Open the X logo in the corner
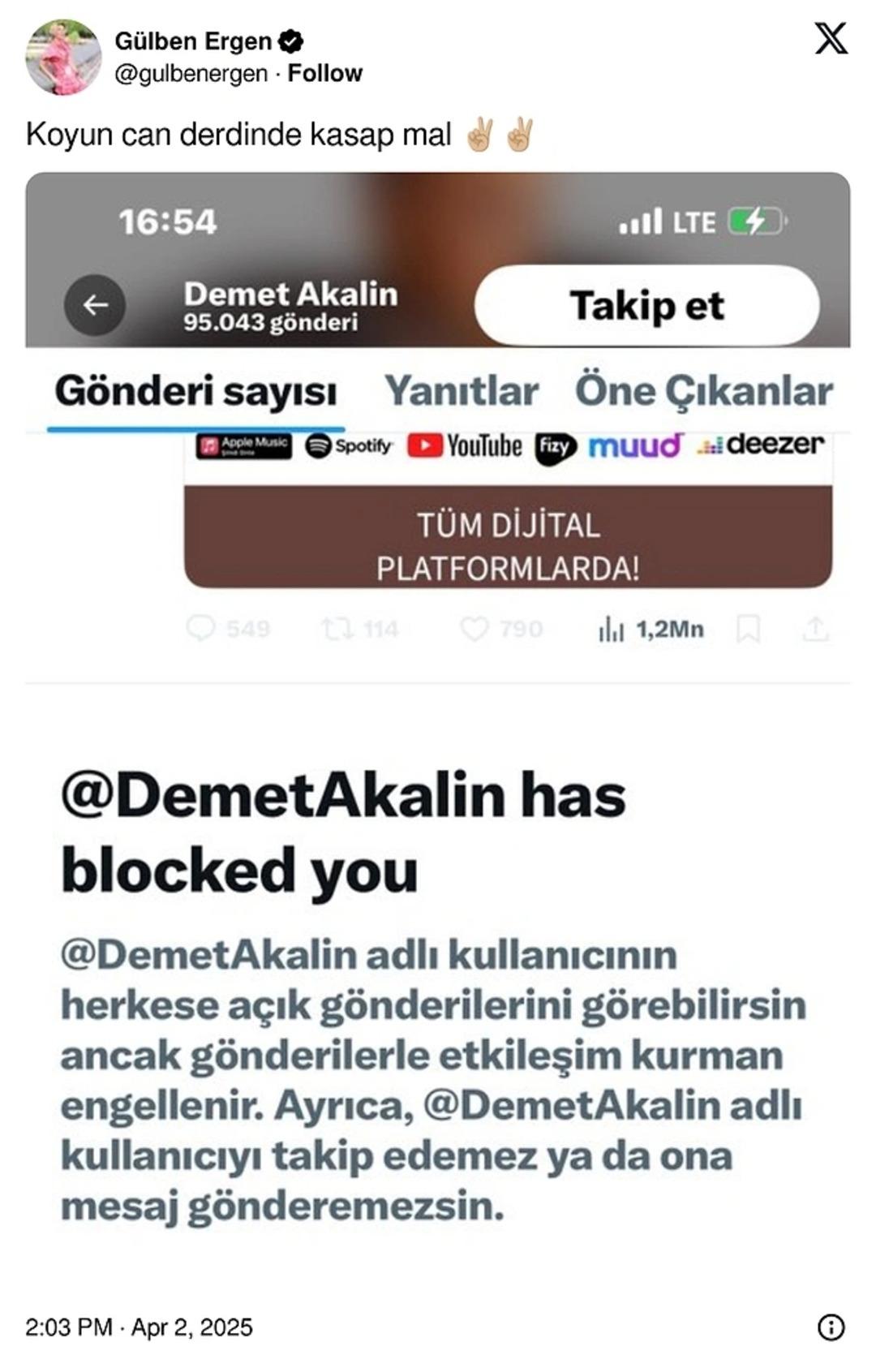876x1372 pixels. [x=831, y=39]
